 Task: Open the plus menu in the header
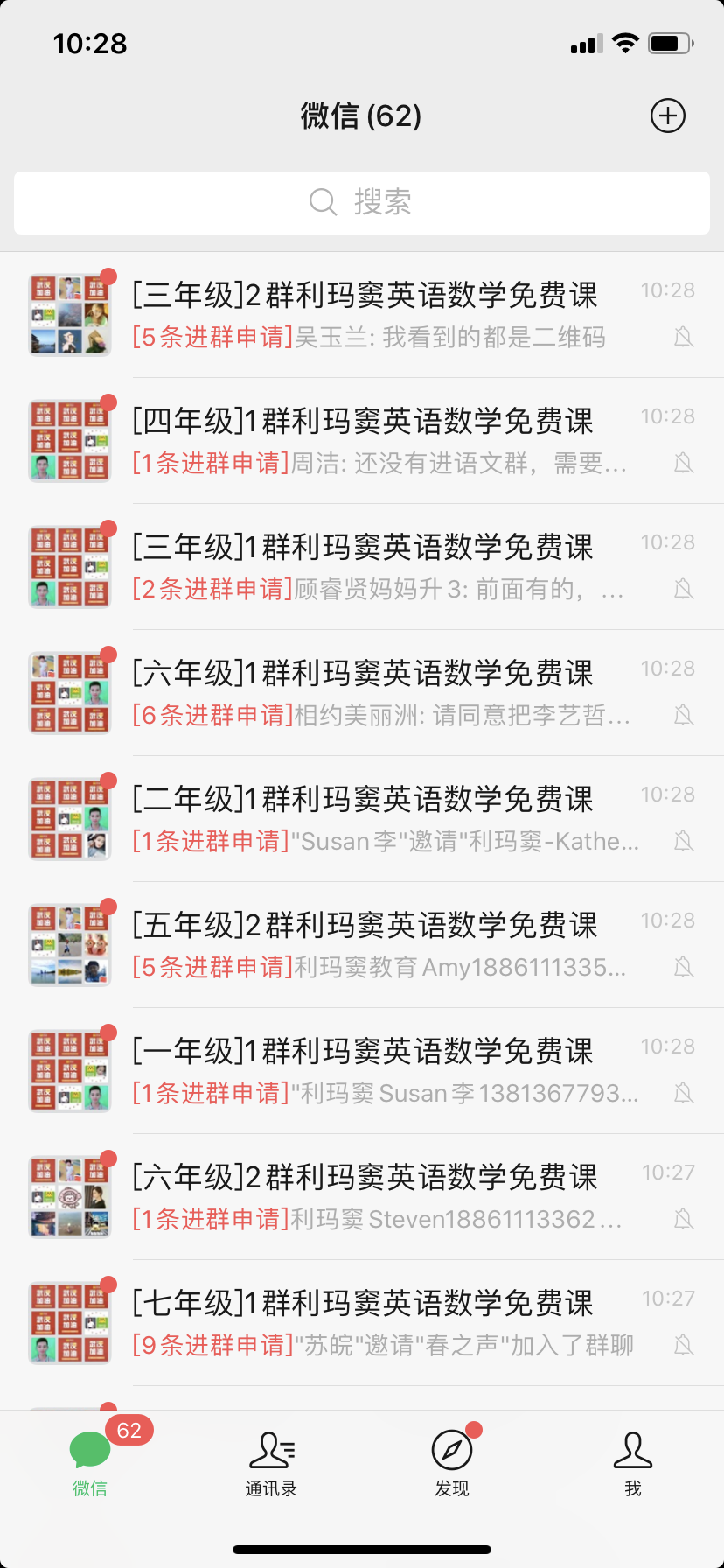[667, 115]
